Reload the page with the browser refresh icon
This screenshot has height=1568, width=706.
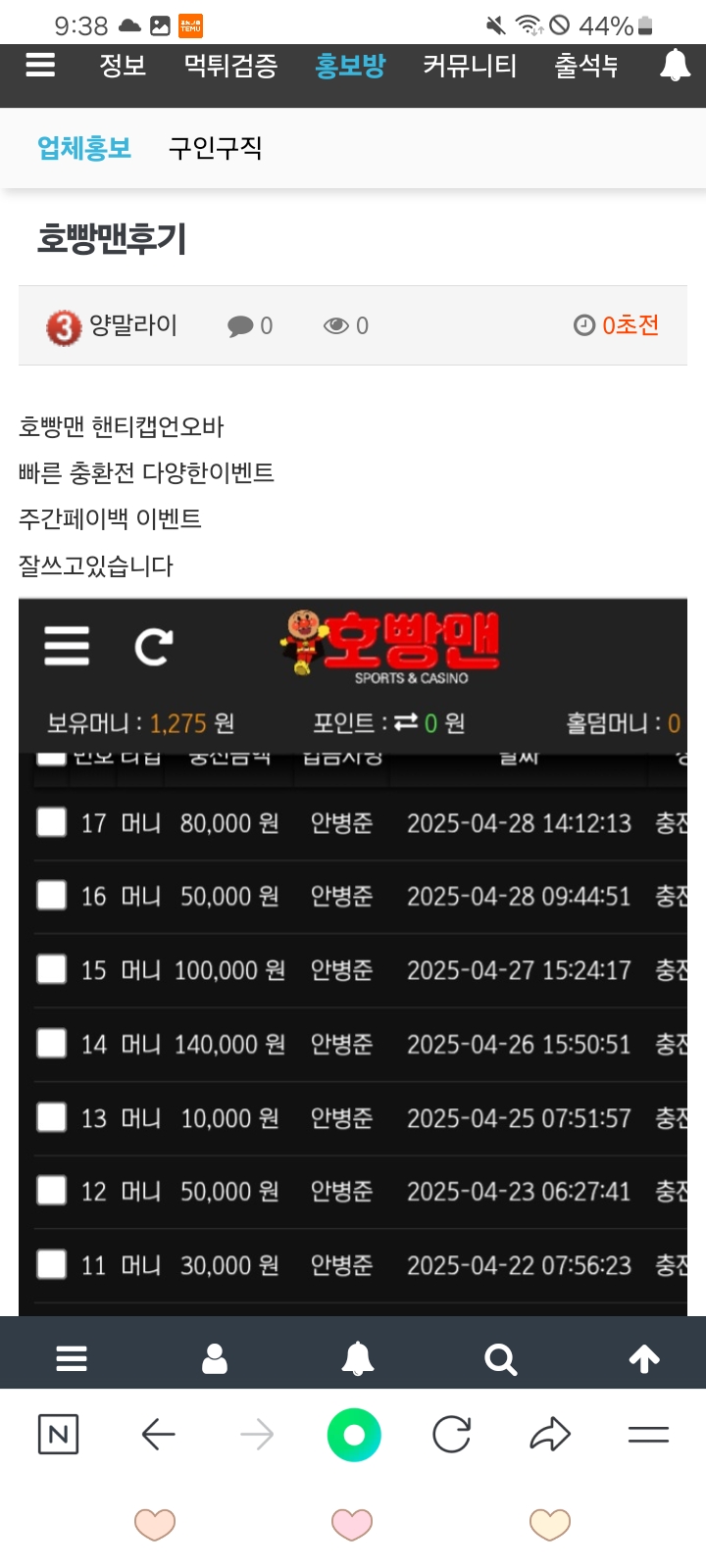click(452, 1435)
